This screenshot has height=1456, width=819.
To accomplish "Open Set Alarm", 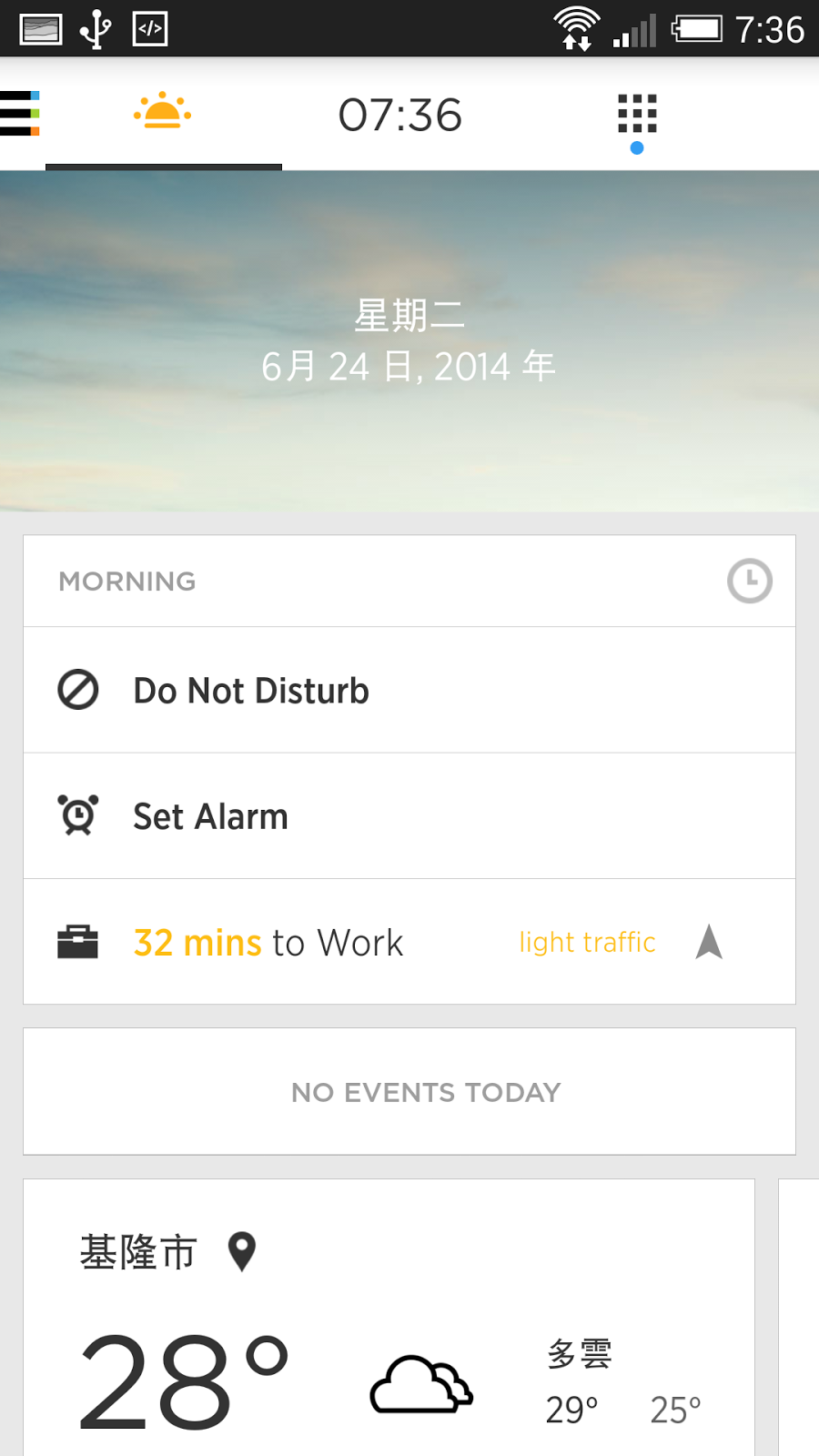I will click(211, 816).
